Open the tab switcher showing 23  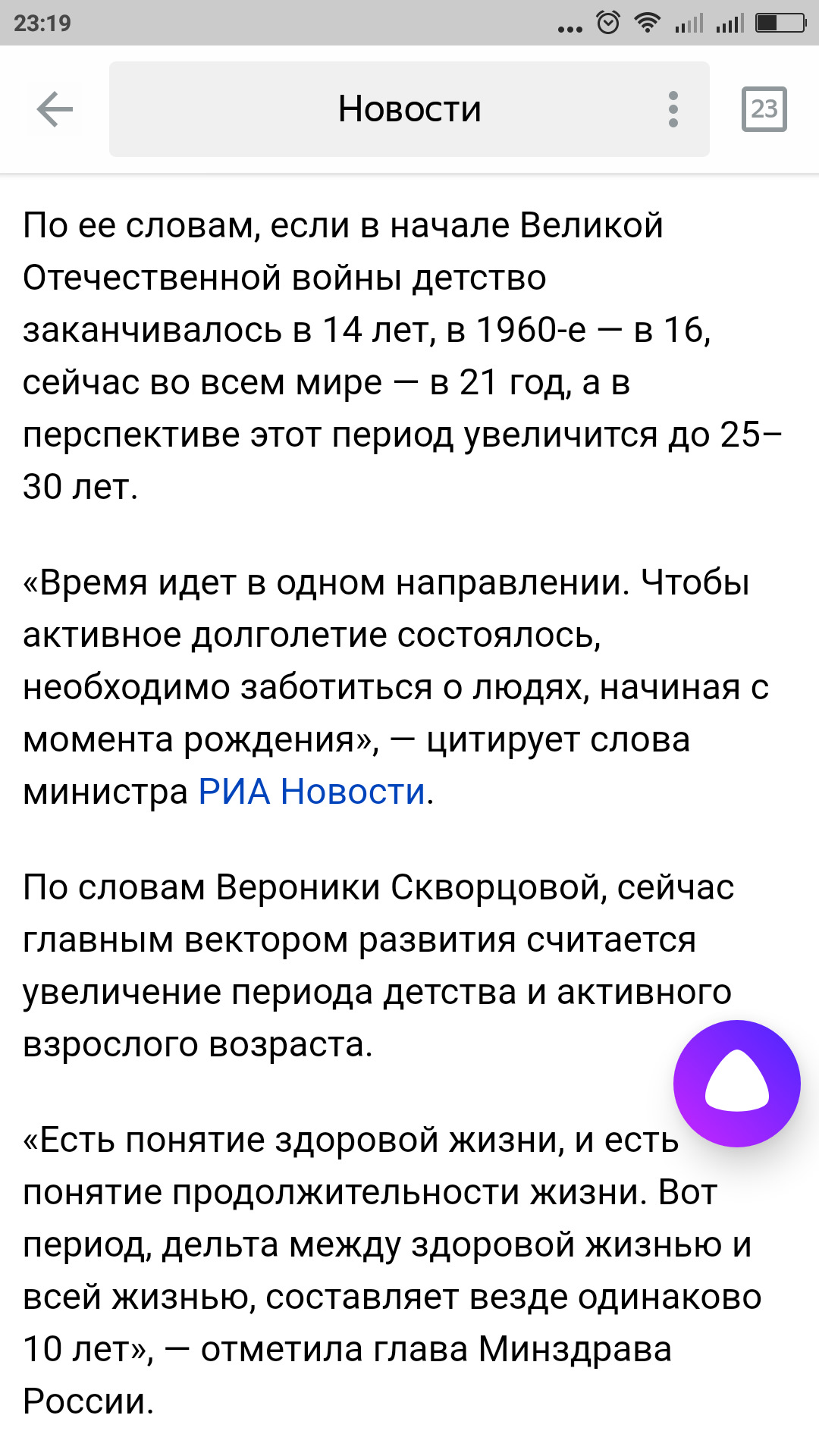point(764,109)
